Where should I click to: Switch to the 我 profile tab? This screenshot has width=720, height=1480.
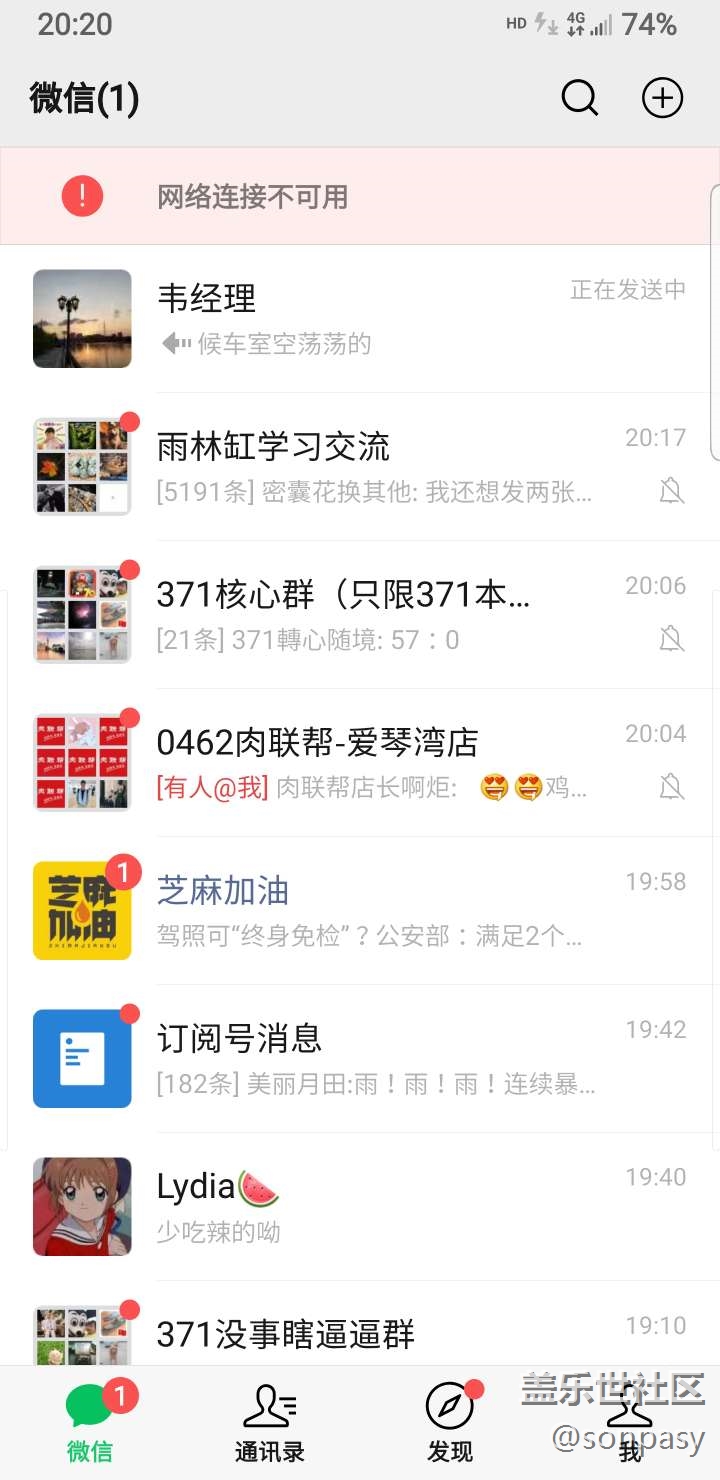pos(630,1423)
